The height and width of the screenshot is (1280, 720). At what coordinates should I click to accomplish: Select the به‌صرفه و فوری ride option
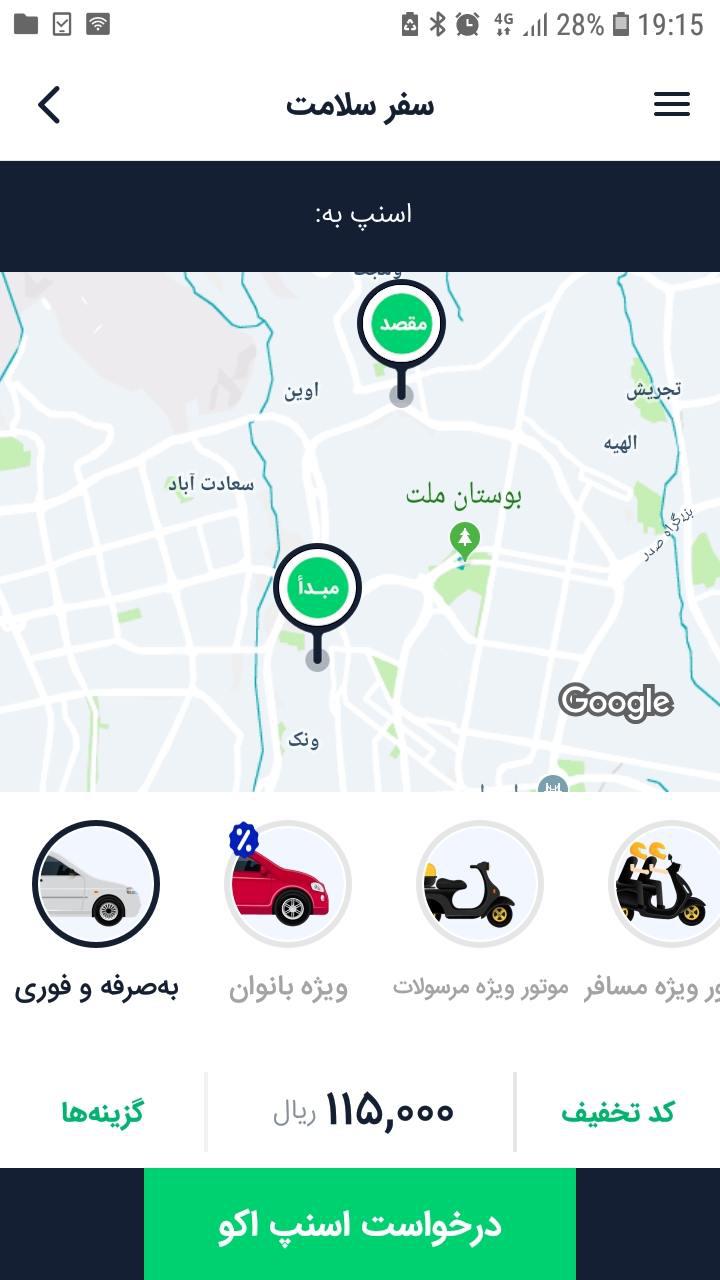(96, 884)
